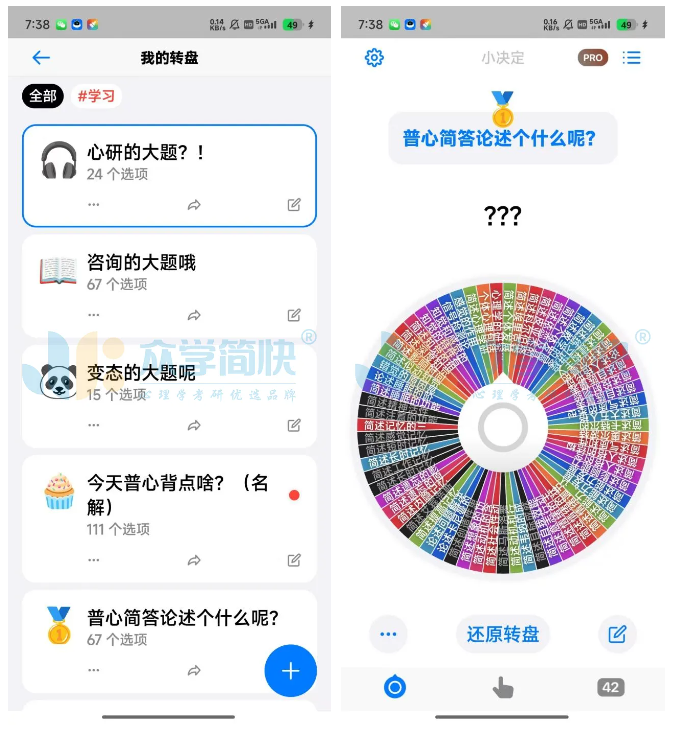
Task: Select the 全部 filter chip
Action: [43, 96]
